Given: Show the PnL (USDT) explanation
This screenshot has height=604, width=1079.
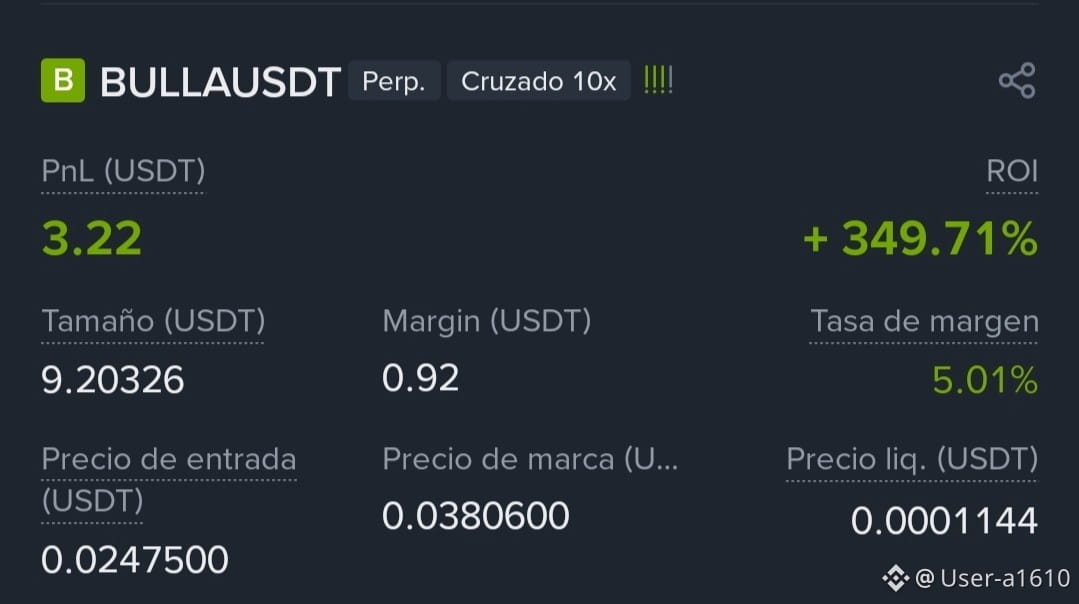Looking at the screenshot, I should click(x=123, y=172).
